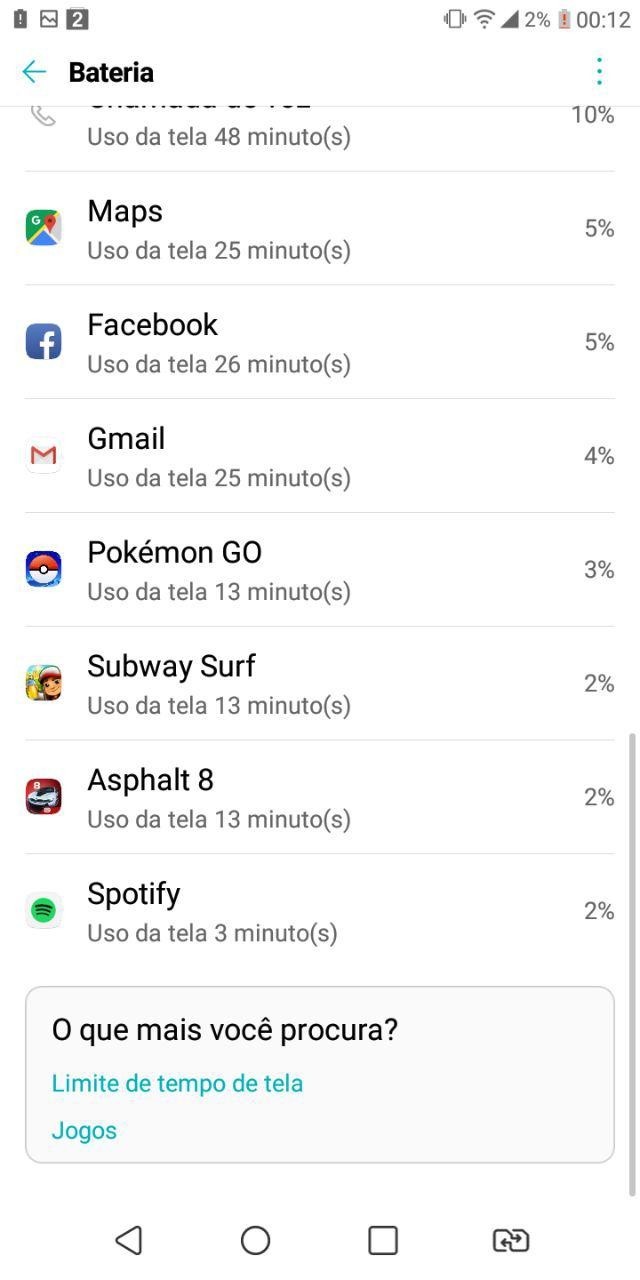Open Gmail battery usage row

point(320,456)
